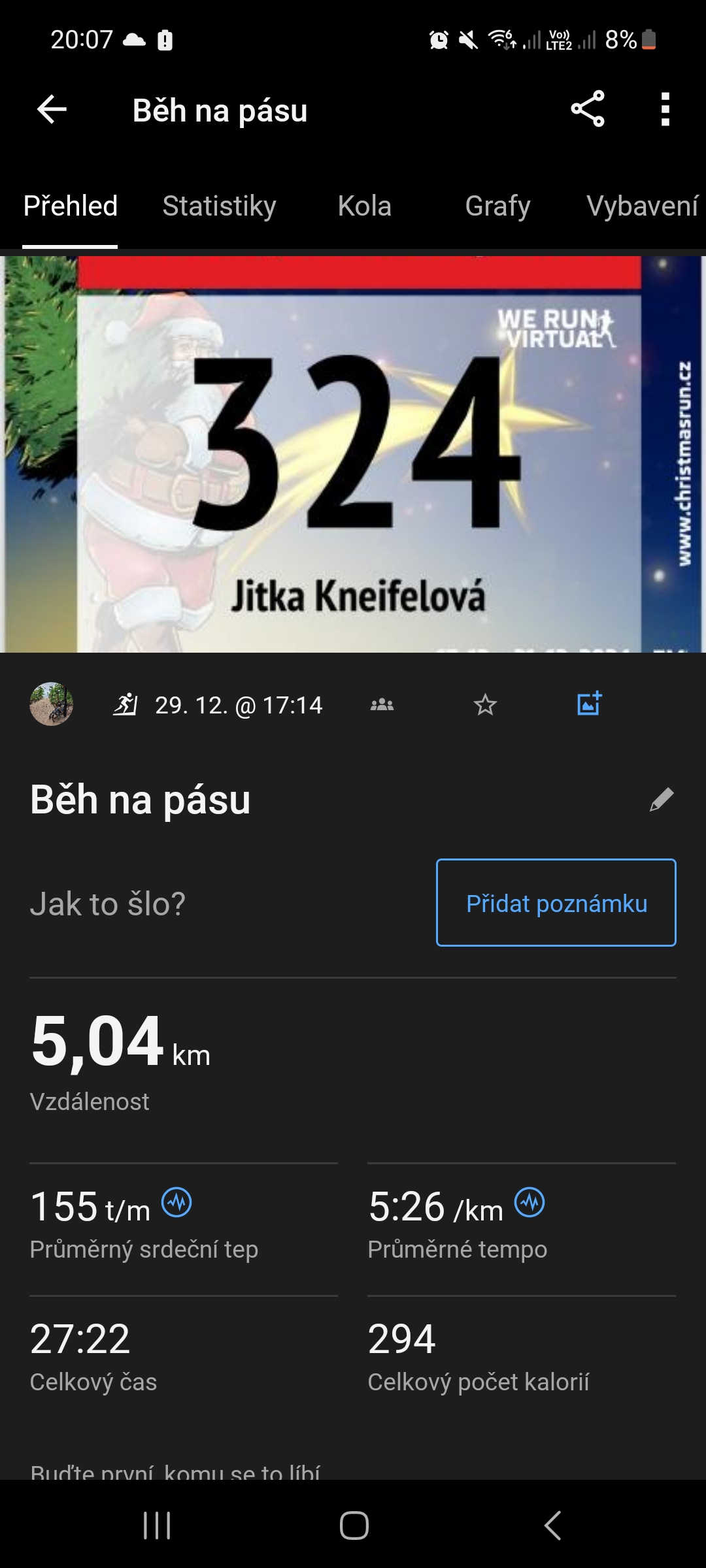Open the Kola tab
The height and width of the screenshot is (1568, 706).
364,206
